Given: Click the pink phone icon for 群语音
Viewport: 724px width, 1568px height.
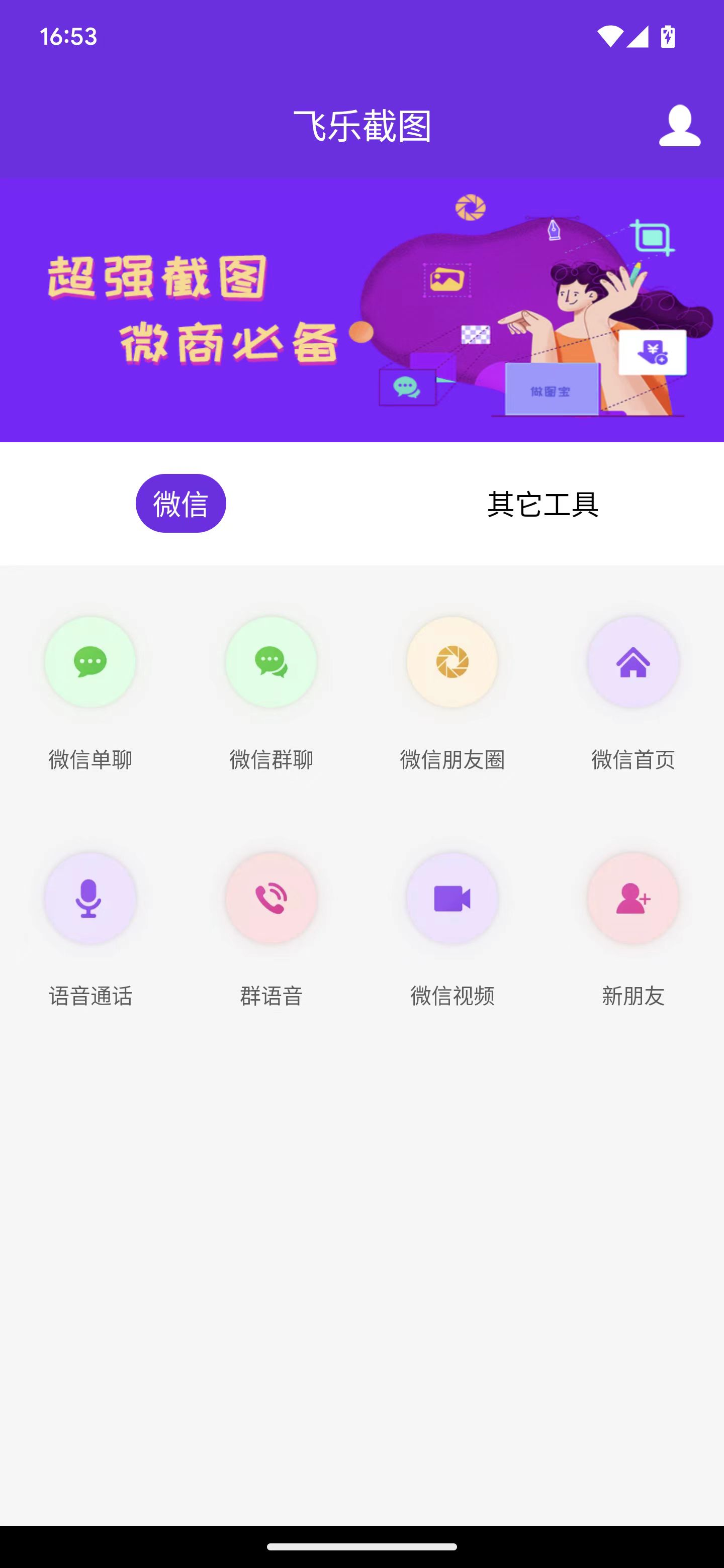Looking at the screenshot, I should pos(271,899).
